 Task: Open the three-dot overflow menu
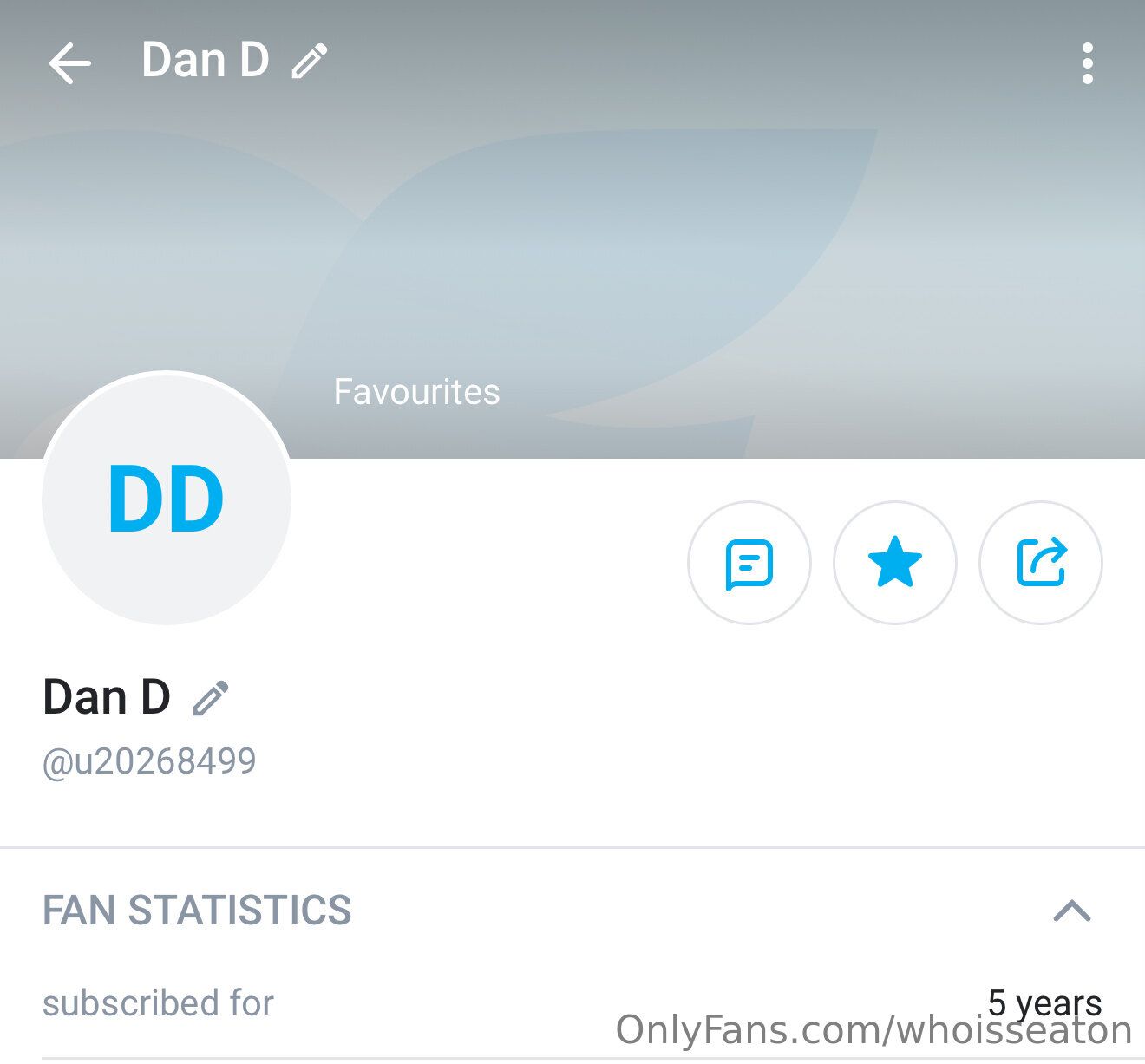click(x=1087, y=64)
